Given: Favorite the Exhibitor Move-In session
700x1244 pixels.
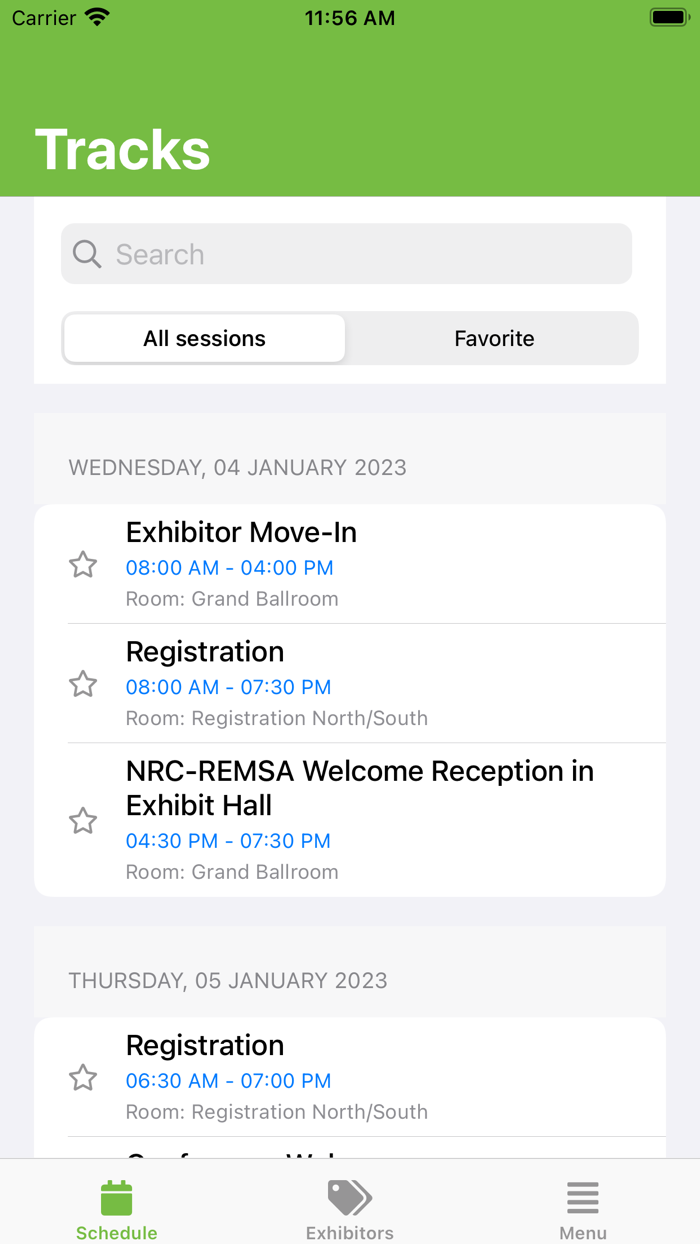Looking at the screenshot, I should [x=83, y=565].
